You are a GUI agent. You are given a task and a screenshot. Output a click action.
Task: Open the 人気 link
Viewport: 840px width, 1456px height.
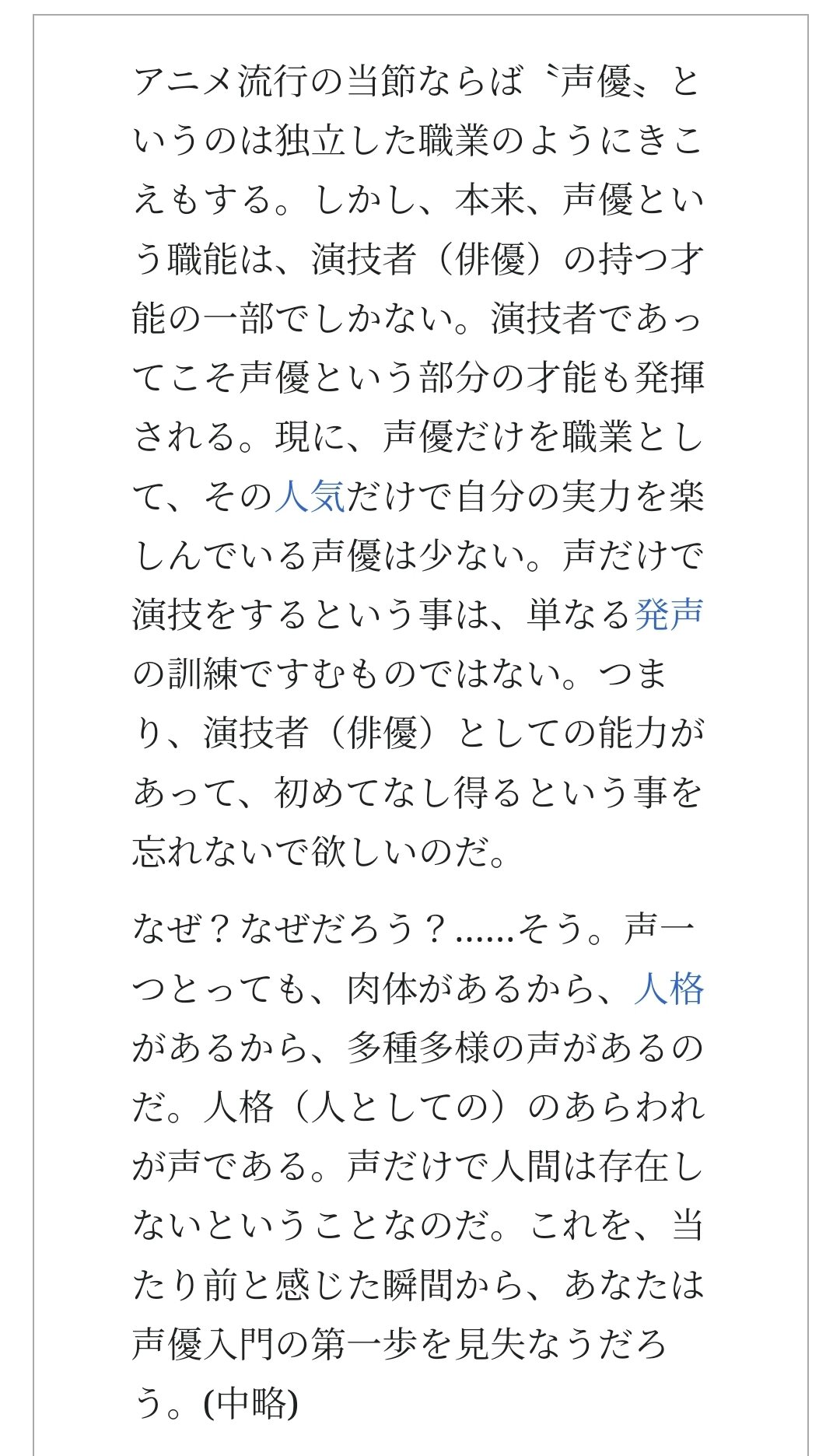[x=310, y=496]
